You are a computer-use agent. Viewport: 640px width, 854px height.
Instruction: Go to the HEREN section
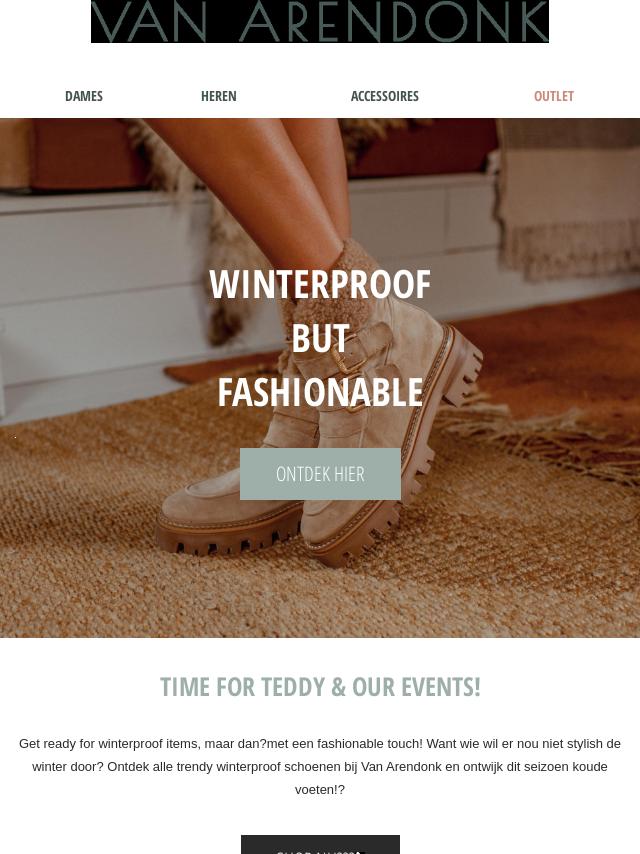[218, 96]
